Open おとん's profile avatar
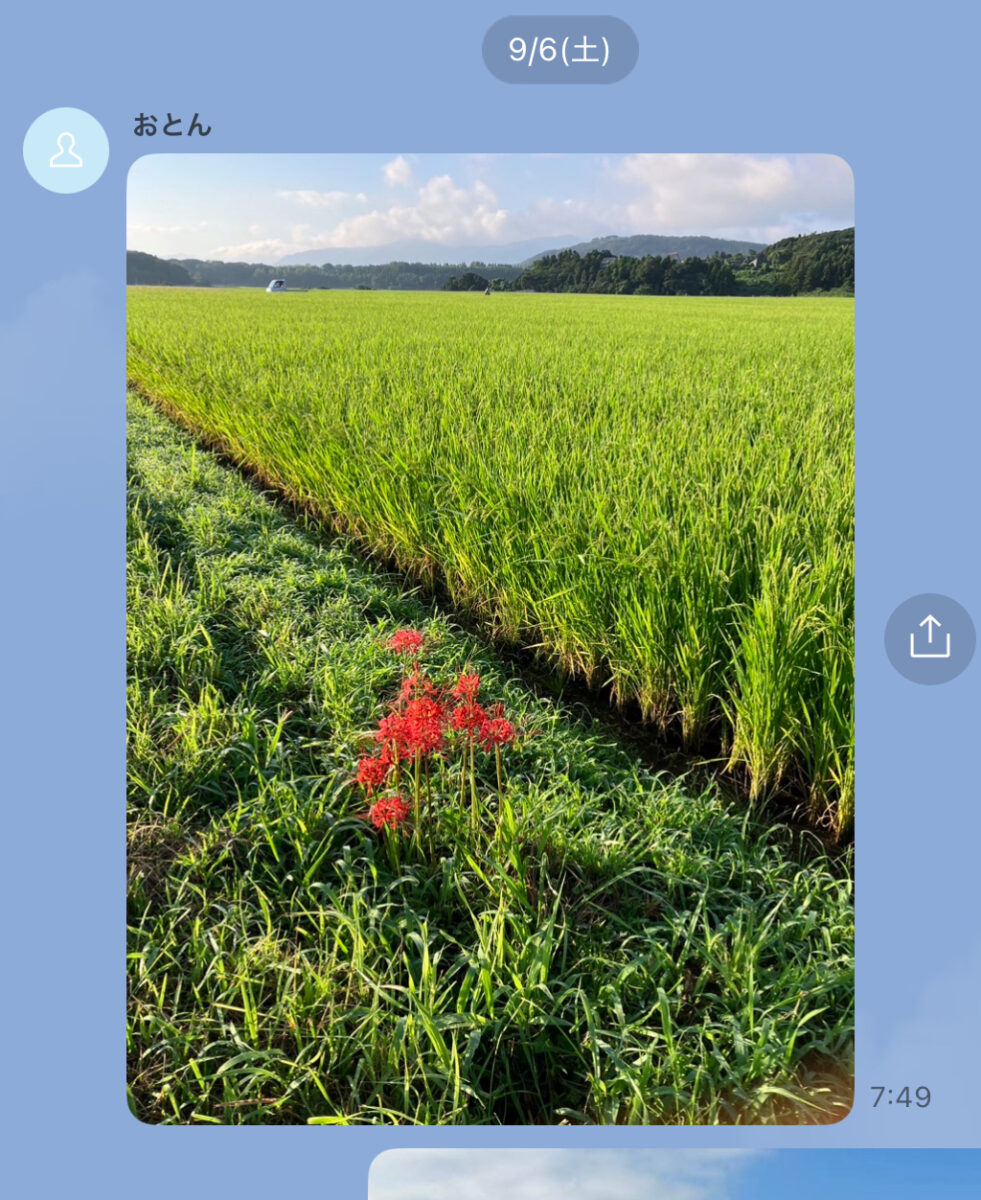The height and width of the screenshot is (1200, 981). (x=66, y=150)
